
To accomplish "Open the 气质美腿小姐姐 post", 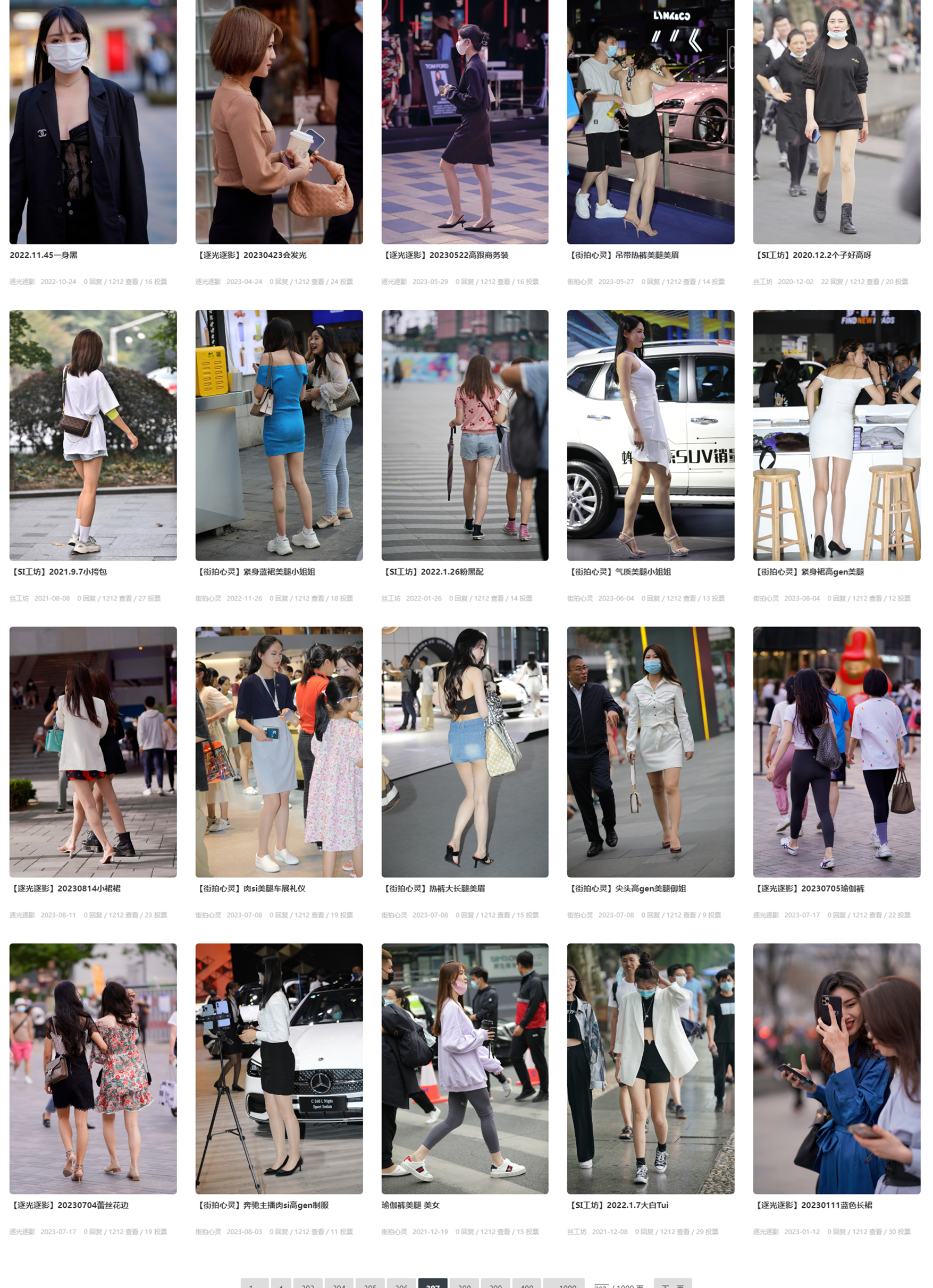I will 619,571.
